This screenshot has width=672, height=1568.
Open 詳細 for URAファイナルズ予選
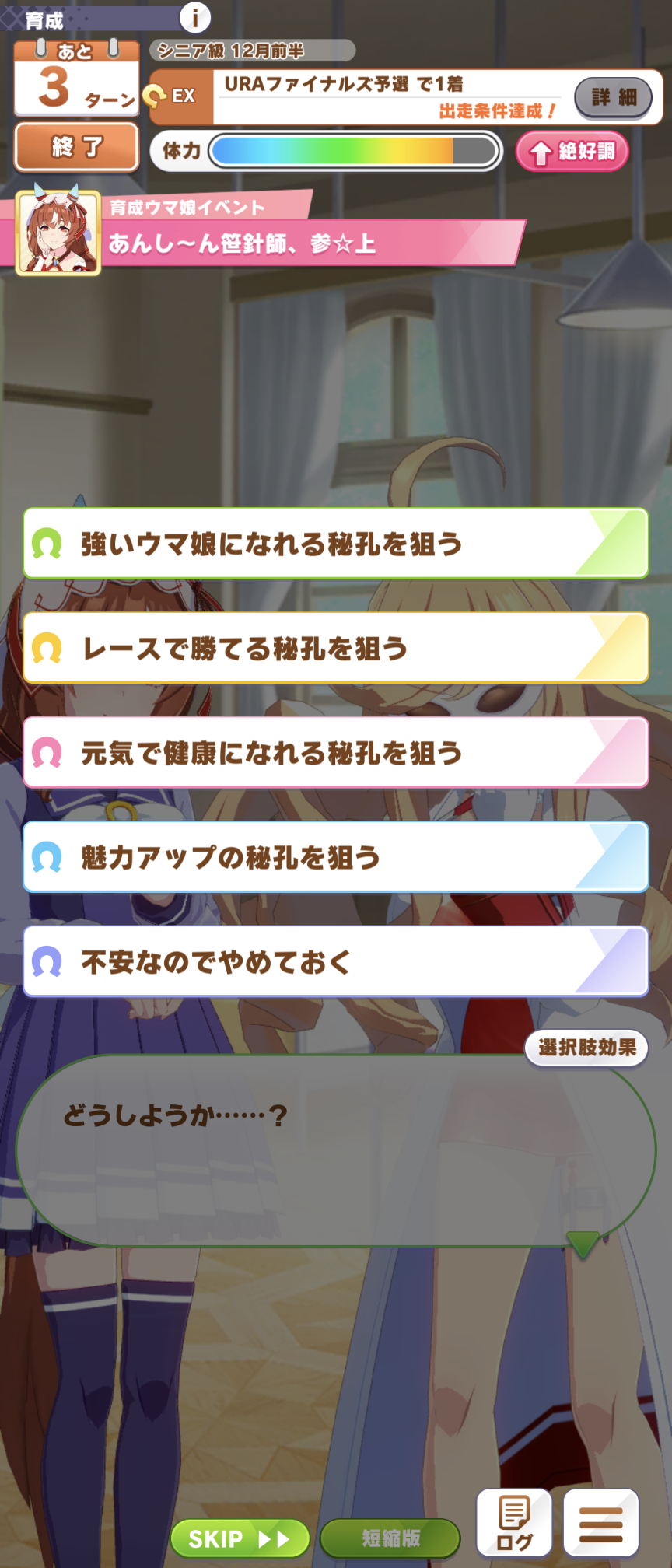(x=613, y=97)
